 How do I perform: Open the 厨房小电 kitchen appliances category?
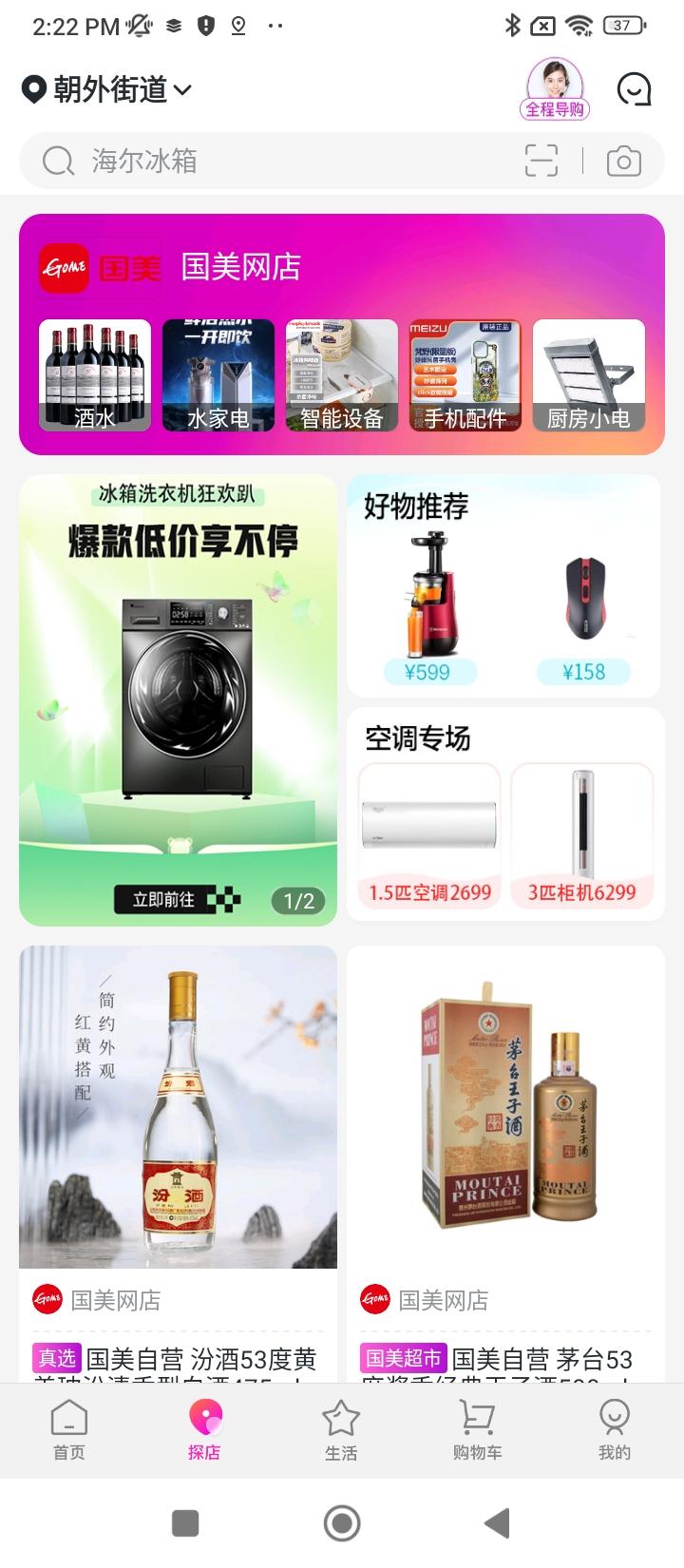pos(588,374)
